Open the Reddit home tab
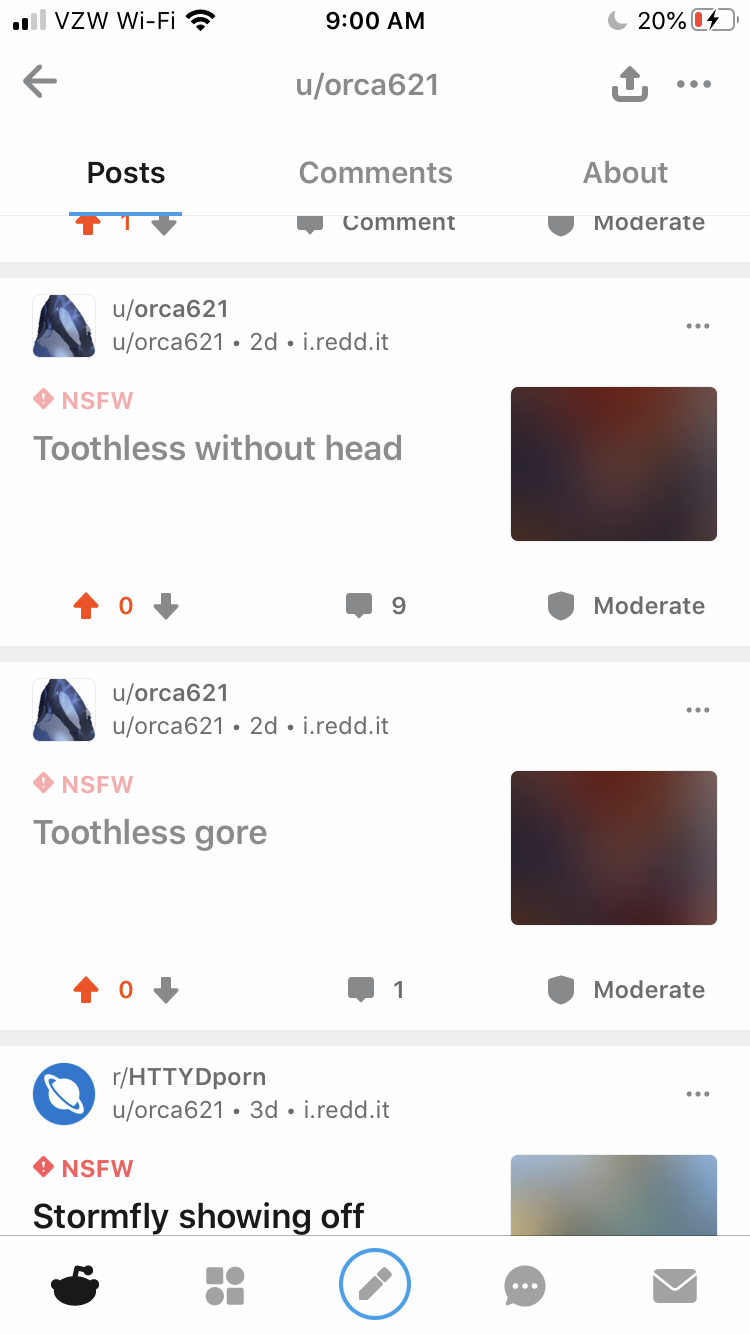Image resolution: width=750 pixels, height=1334 pixels. click(75, 1285)
